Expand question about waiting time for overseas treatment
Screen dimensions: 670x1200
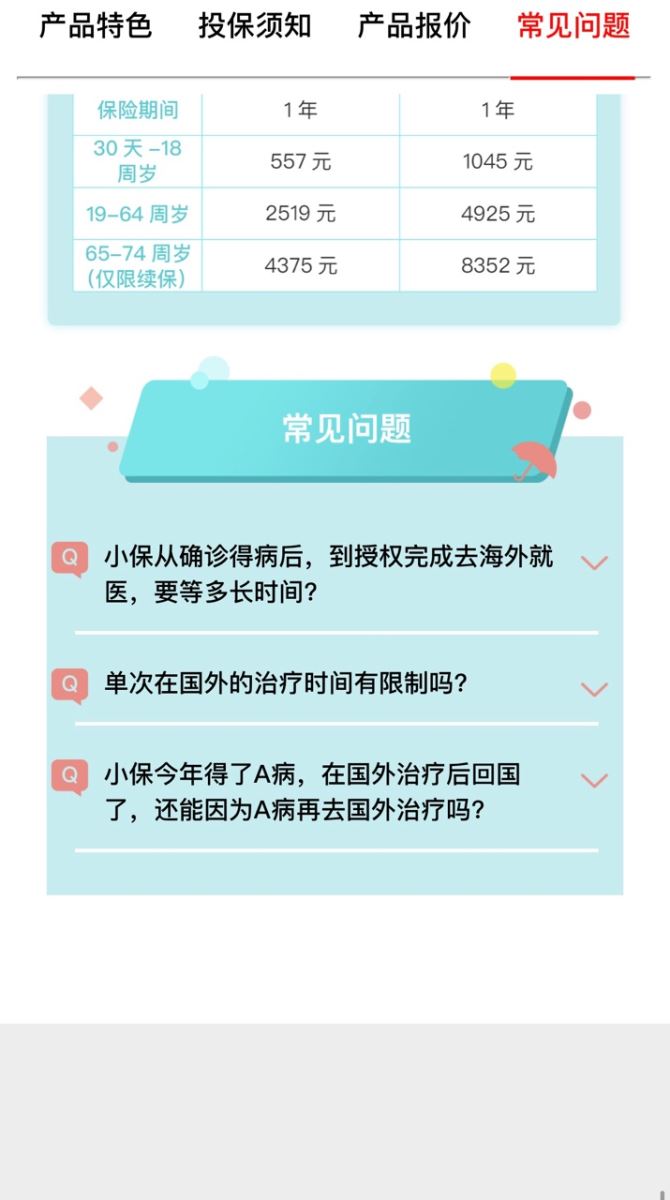tap(593, 563)
